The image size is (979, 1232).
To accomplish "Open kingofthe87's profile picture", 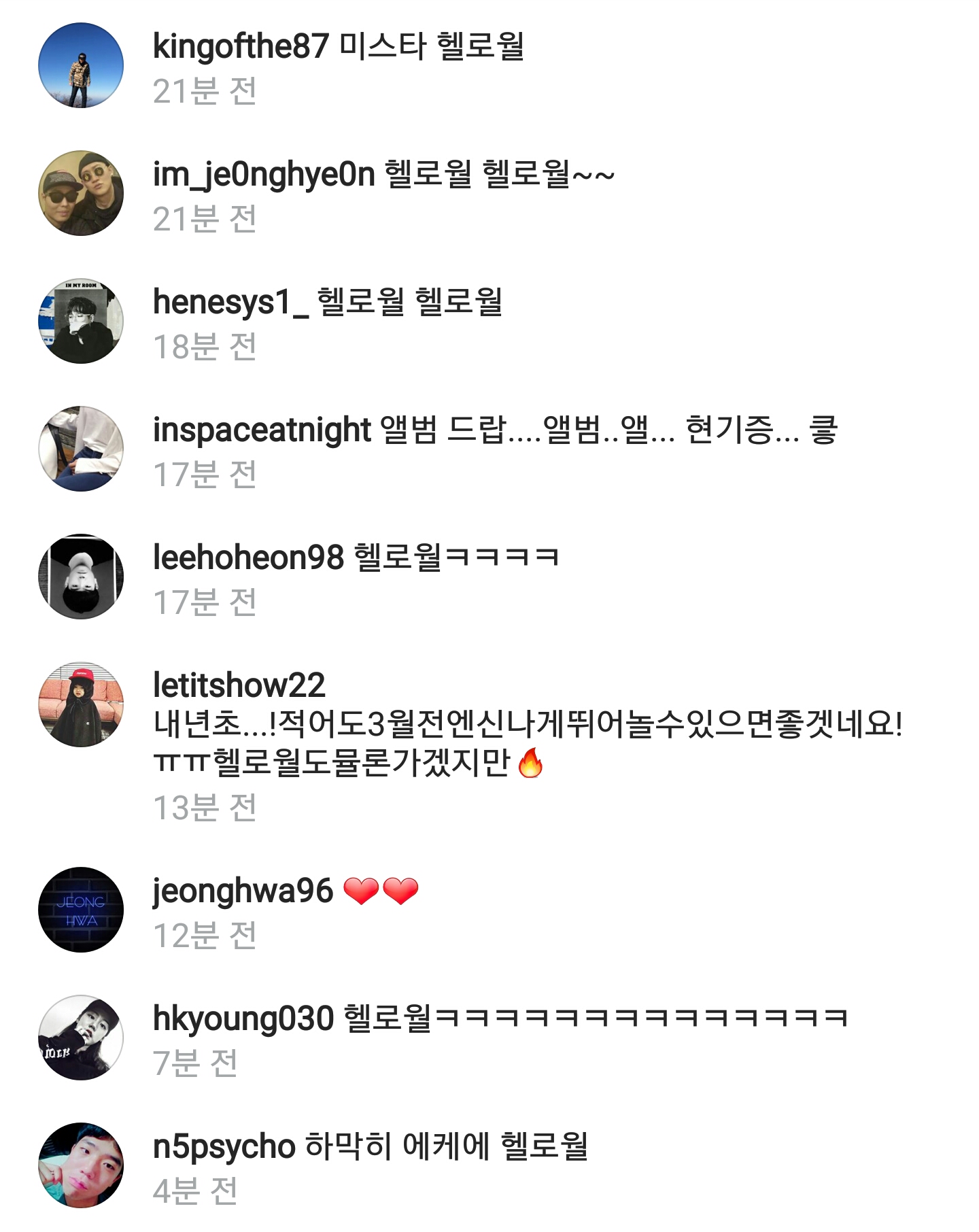I will [81, 65].
